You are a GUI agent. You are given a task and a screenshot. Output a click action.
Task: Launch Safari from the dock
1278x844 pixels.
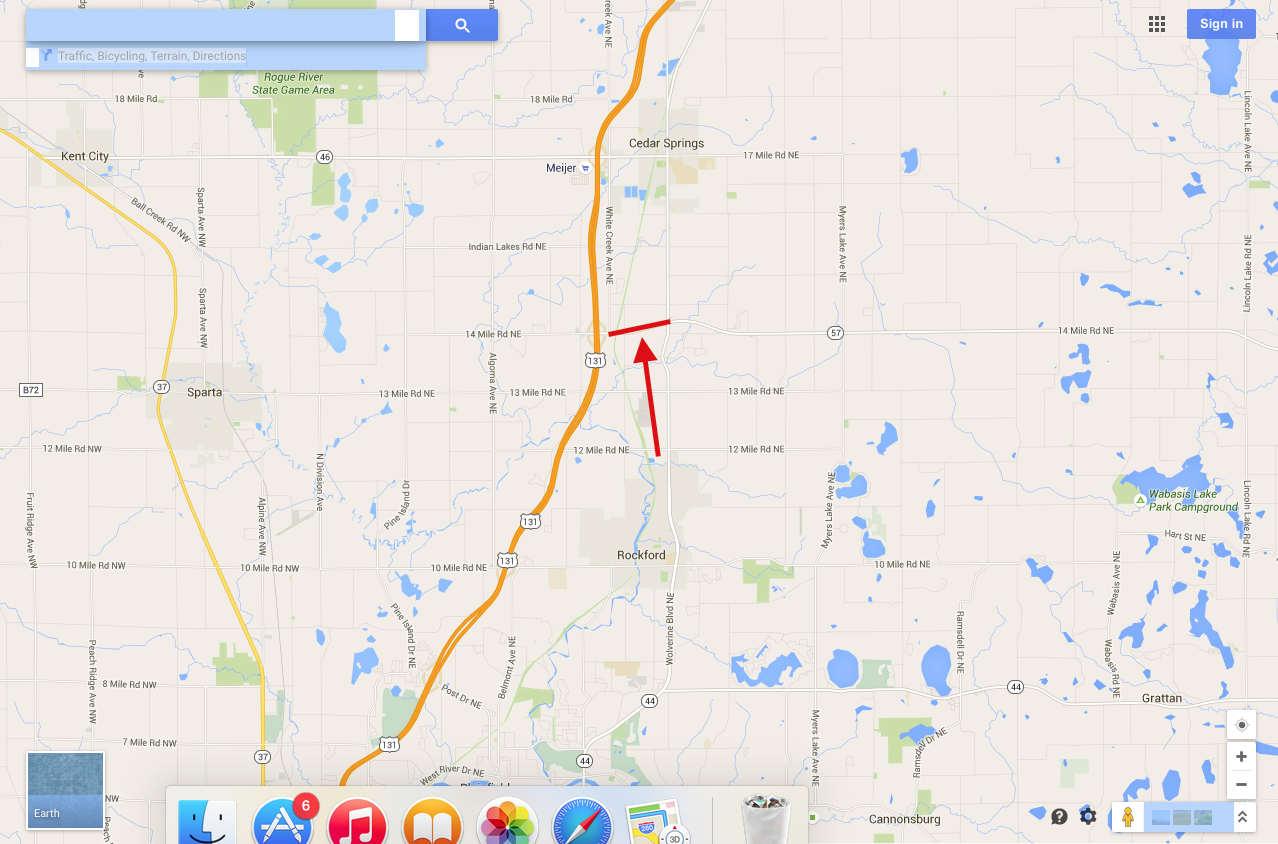click(584, 822)
